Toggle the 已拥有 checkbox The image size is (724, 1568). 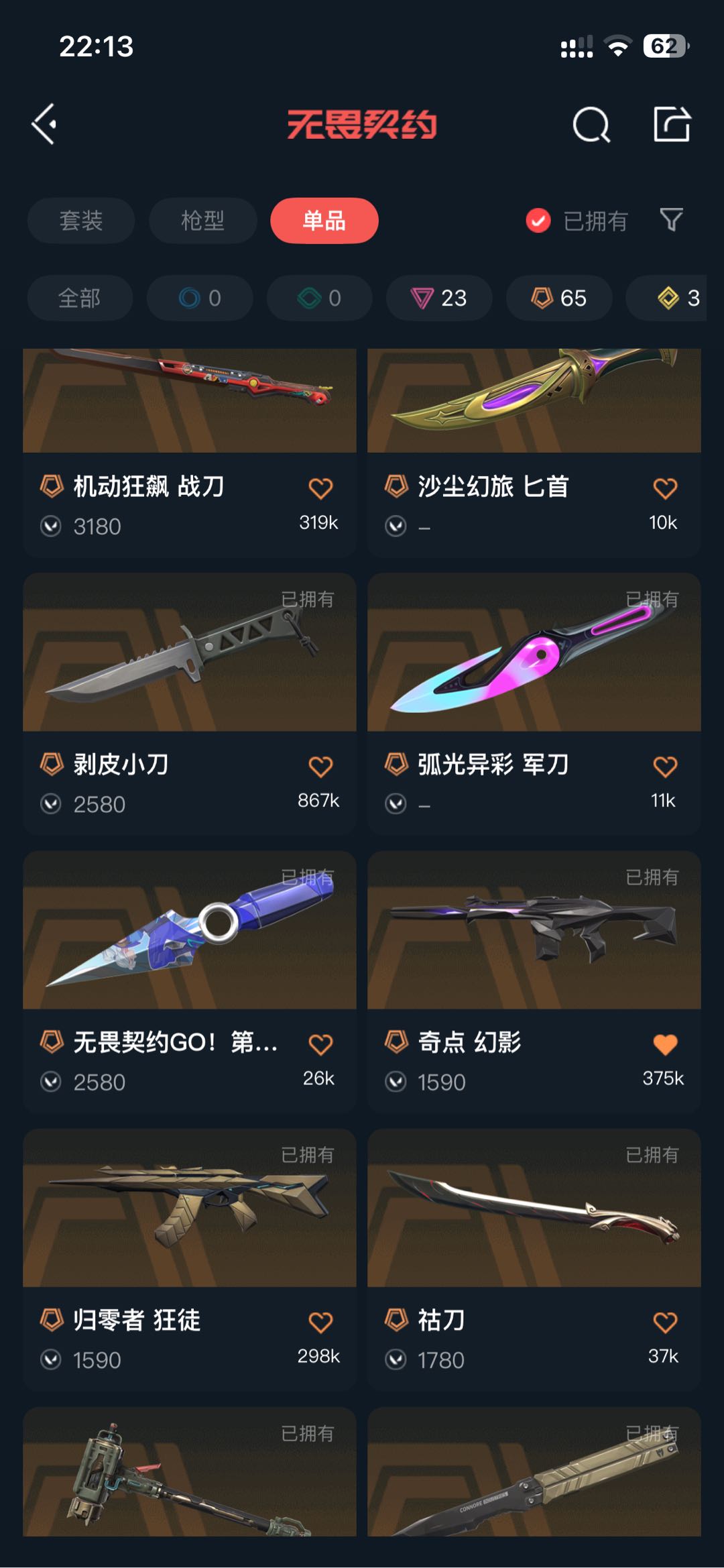coord(538,221)
